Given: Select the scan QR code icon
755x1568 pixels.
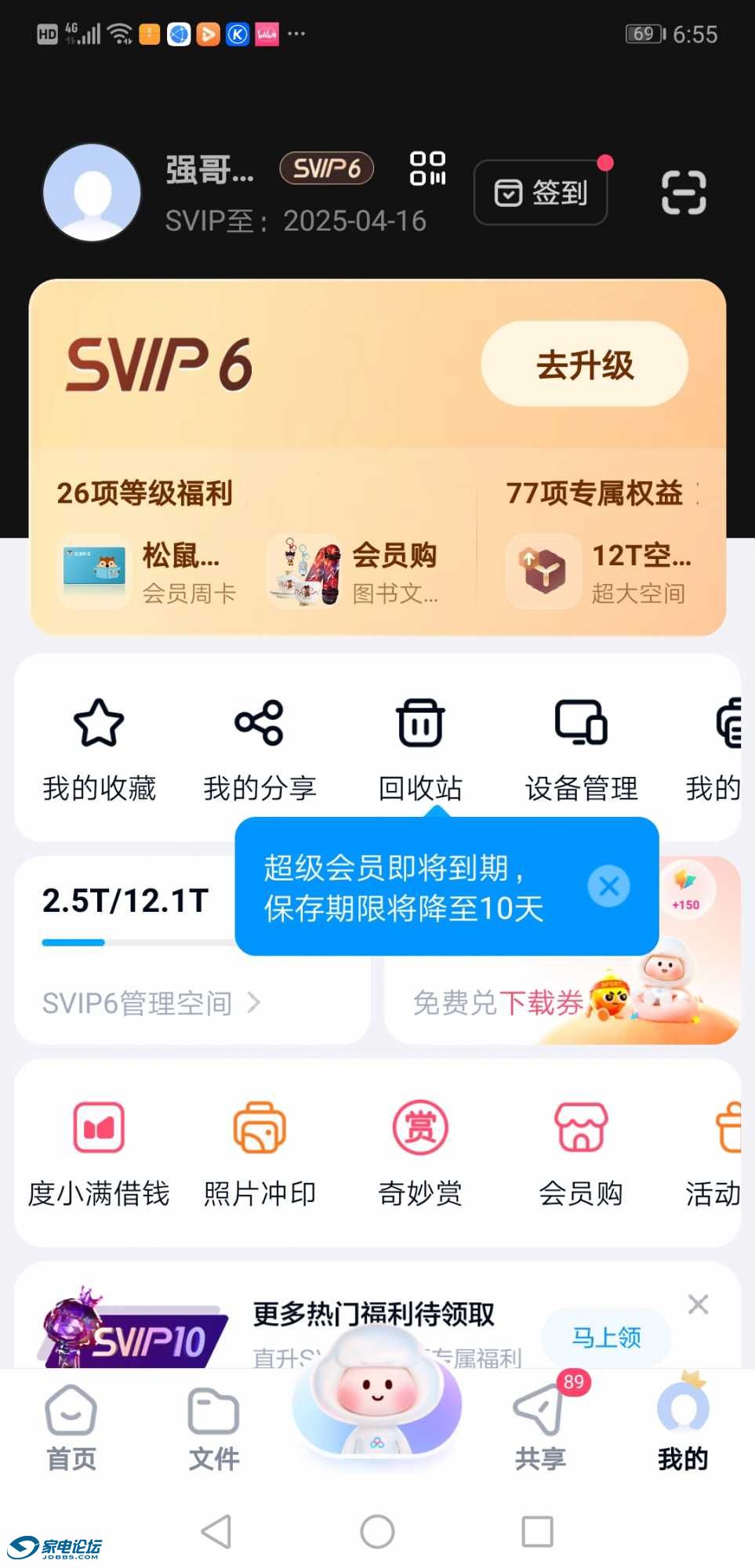Looking at the screenshot, I should pyautogui.click(x=683, y=192).
